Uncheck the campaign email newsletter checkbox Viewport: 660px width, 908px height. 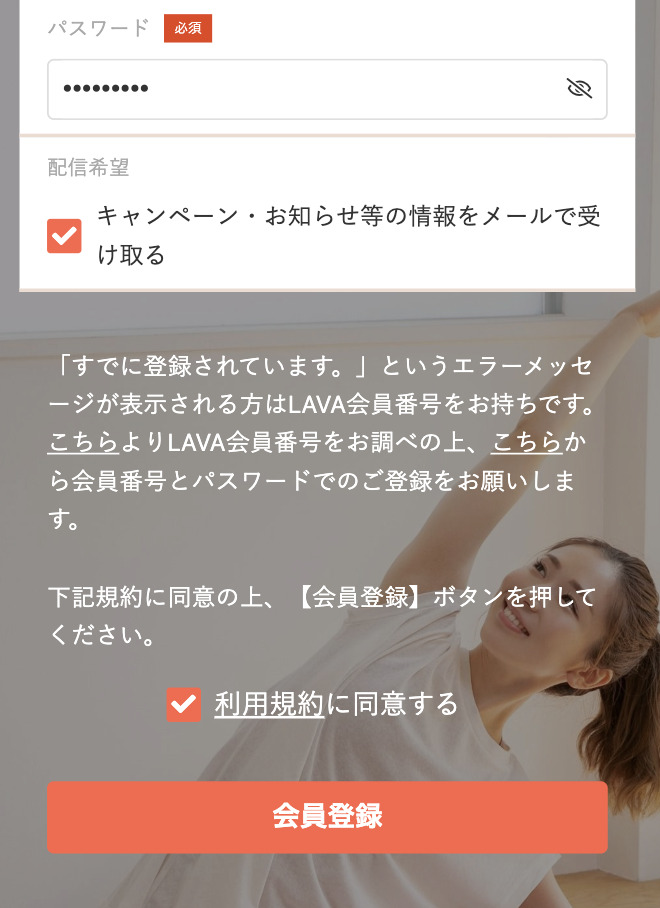pyautogui.click(x=64, y=236)
